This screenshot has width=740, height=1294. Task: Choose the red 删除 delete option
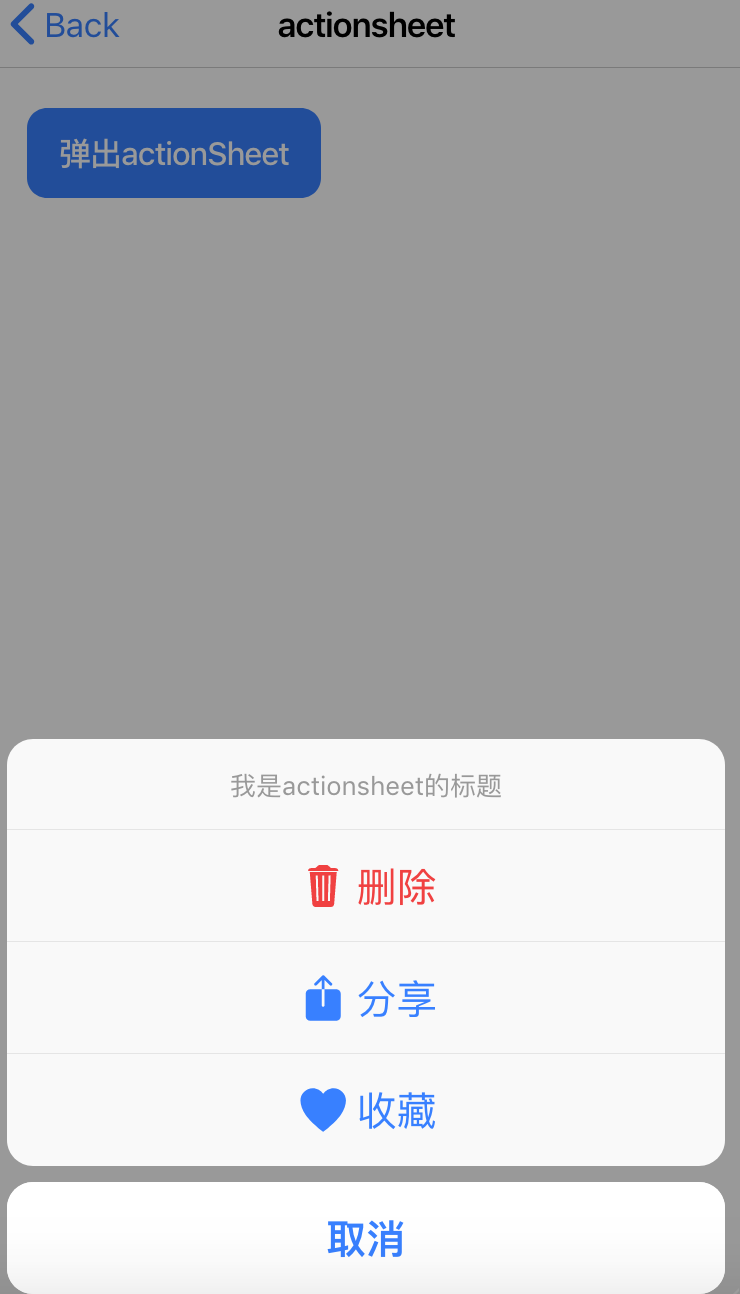(x=366, y=886)
